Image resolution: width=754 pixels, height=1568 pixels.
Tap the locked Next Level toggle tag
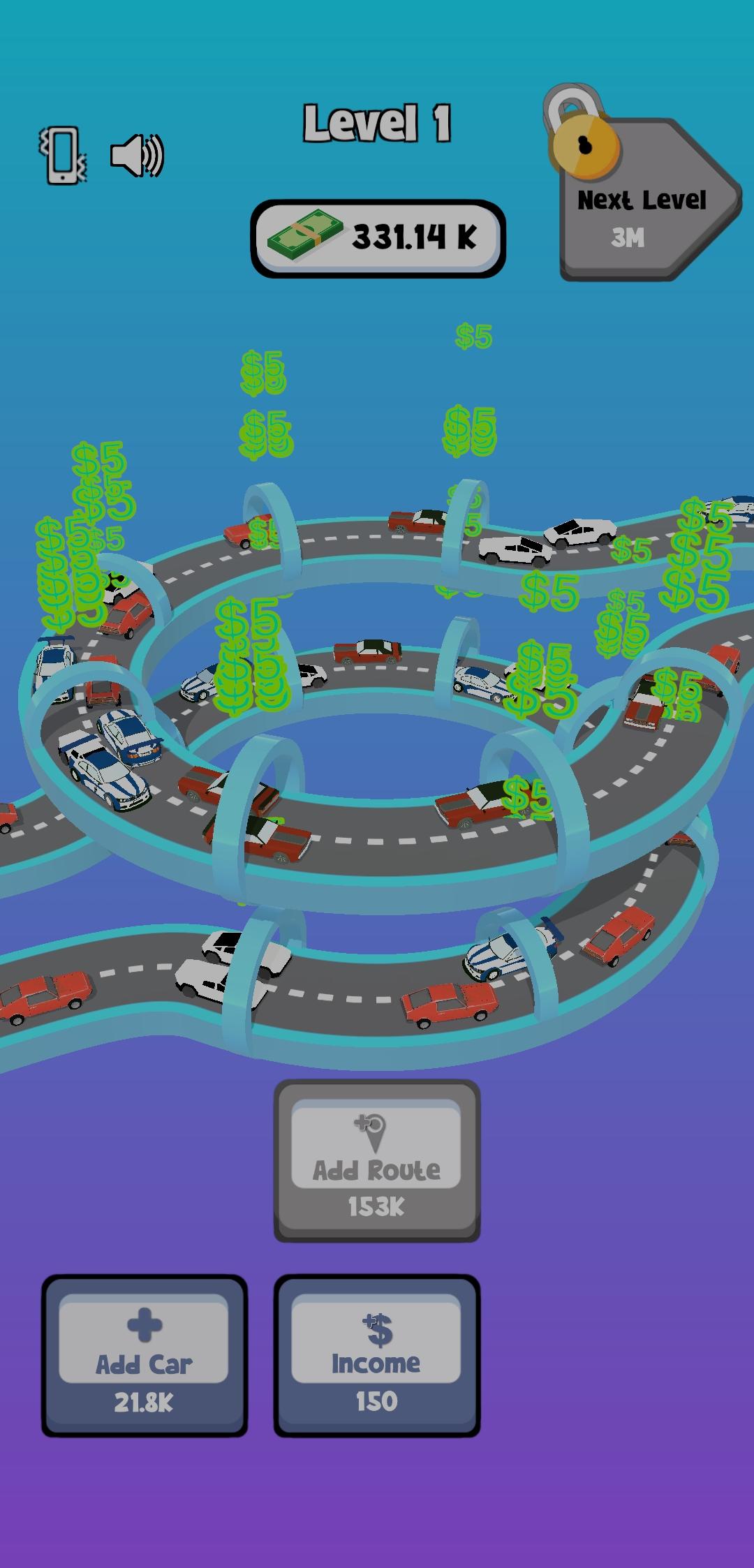coord(642,202)
